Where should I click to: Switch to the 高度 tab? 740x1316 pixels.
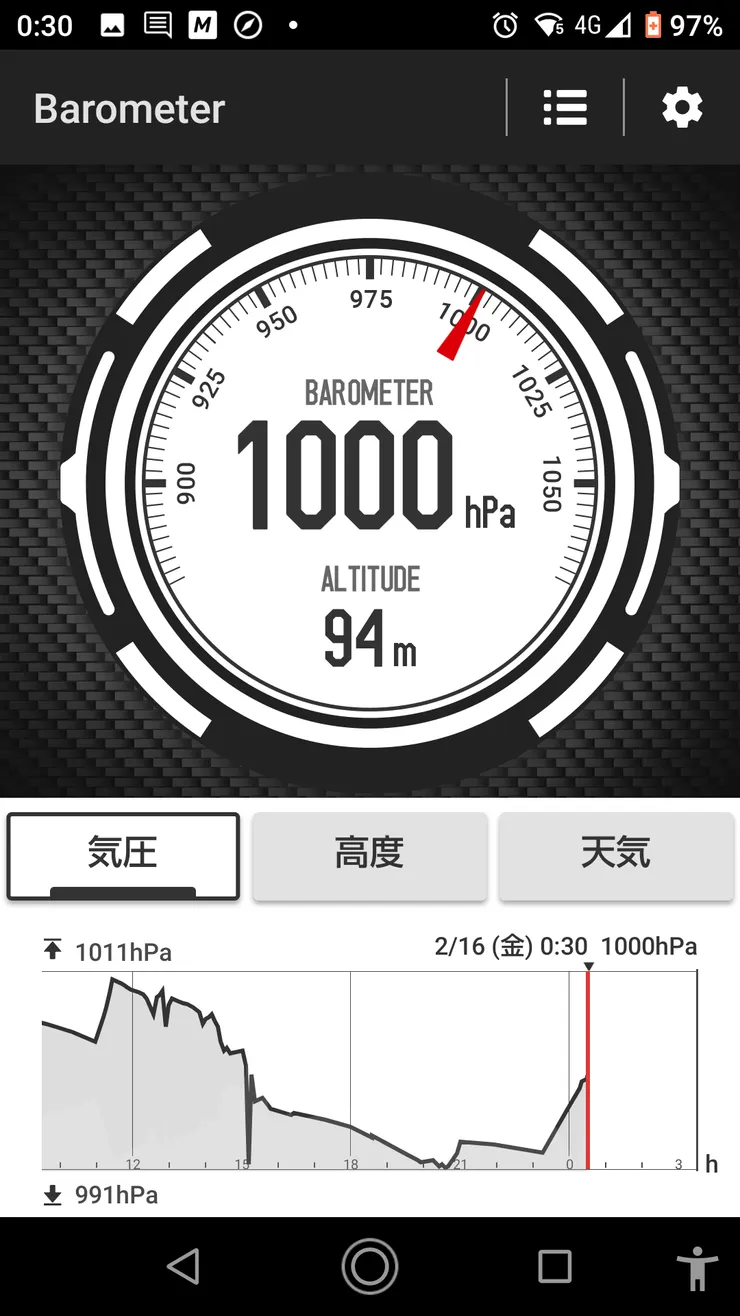click(x=369, y=855)
